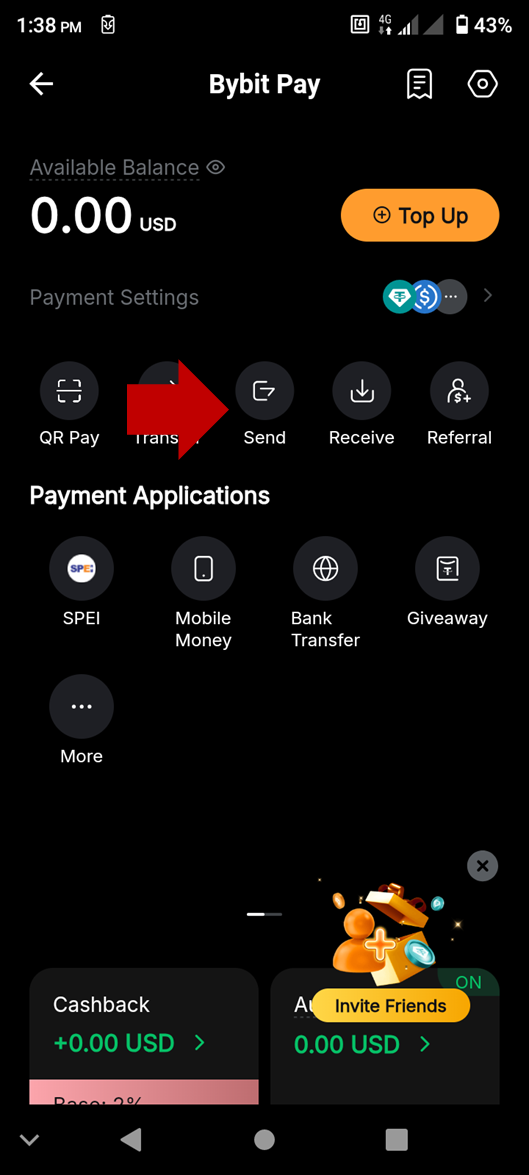
Task: Open the Receive option
Action: (x=362, y=405)
